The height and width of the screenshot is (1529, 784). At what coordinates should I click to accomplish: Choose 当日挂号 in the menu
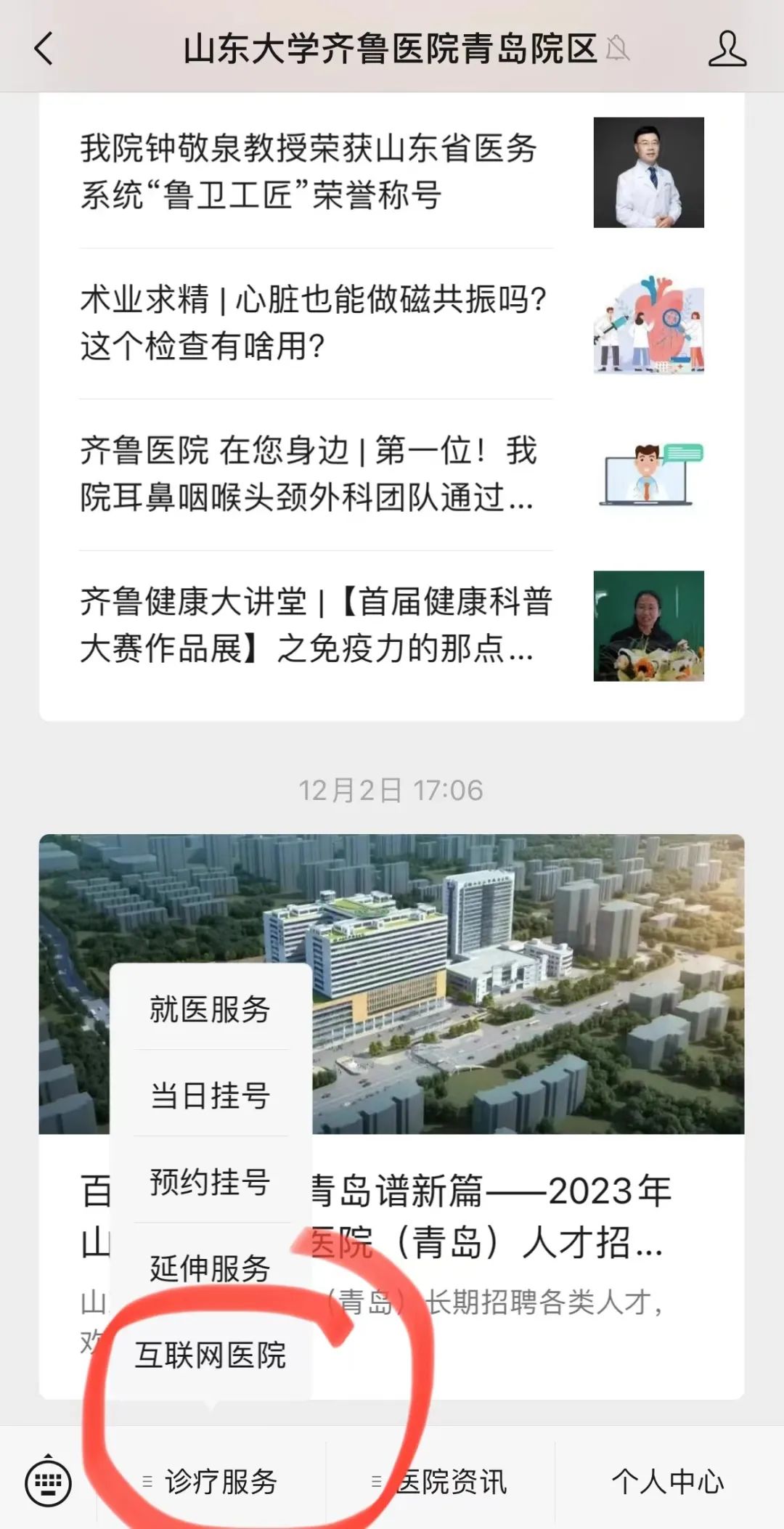point(210,1095)
